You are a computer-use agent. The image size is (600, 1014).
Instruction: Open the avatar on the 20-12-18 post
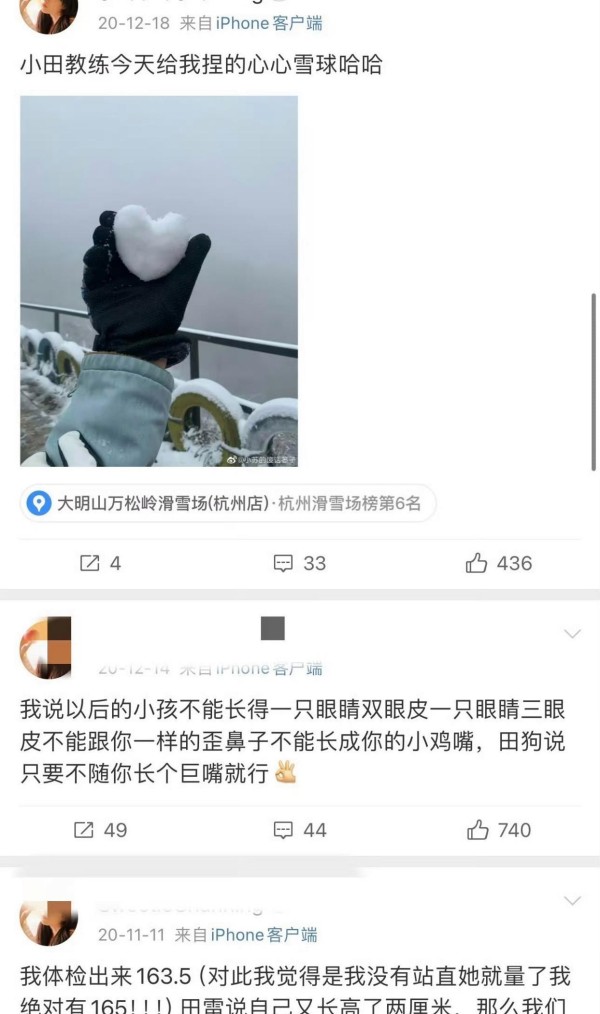49,14
